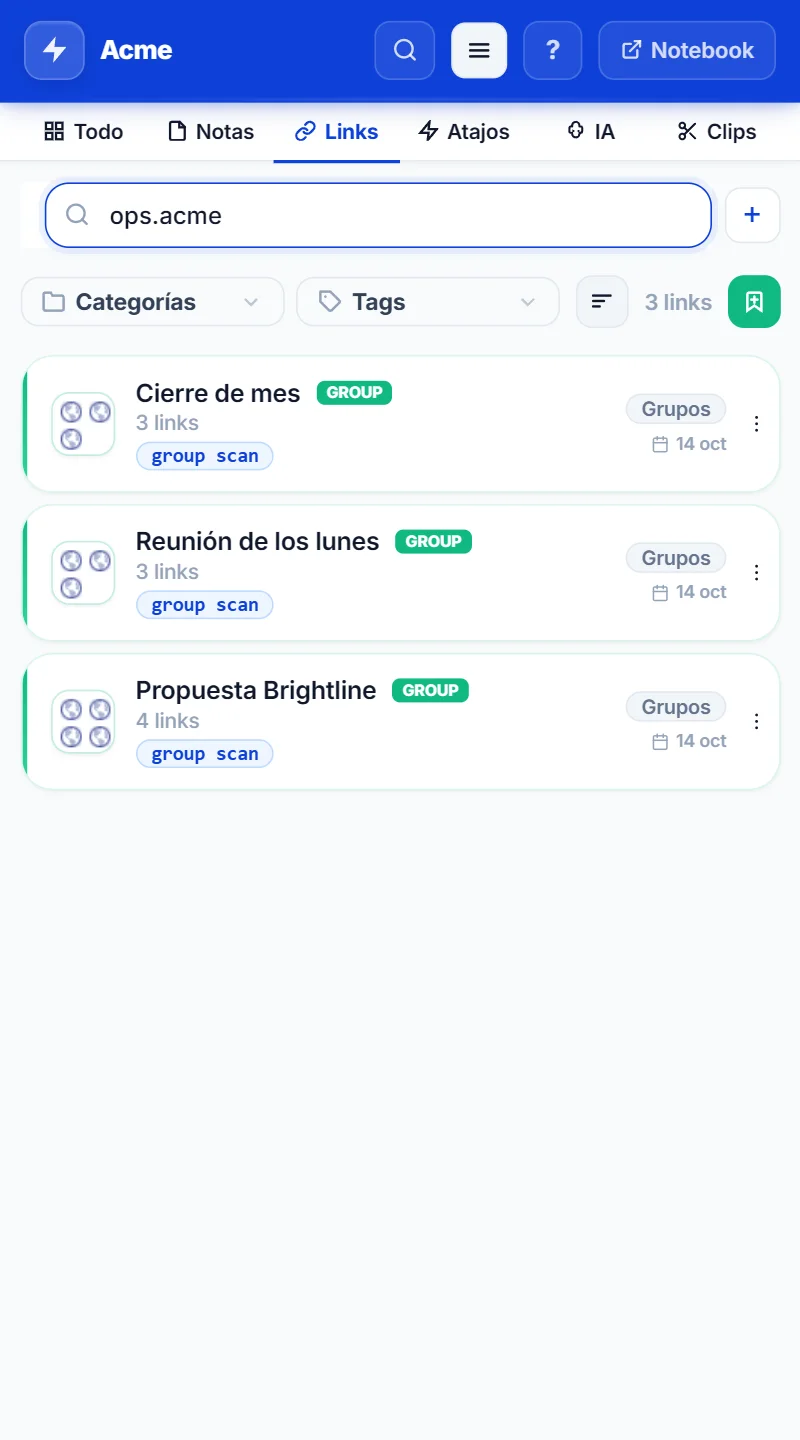Viewport: 800px width, 1440px height.
Task: Open the search icon in the header
Action: tap(405, 50)
